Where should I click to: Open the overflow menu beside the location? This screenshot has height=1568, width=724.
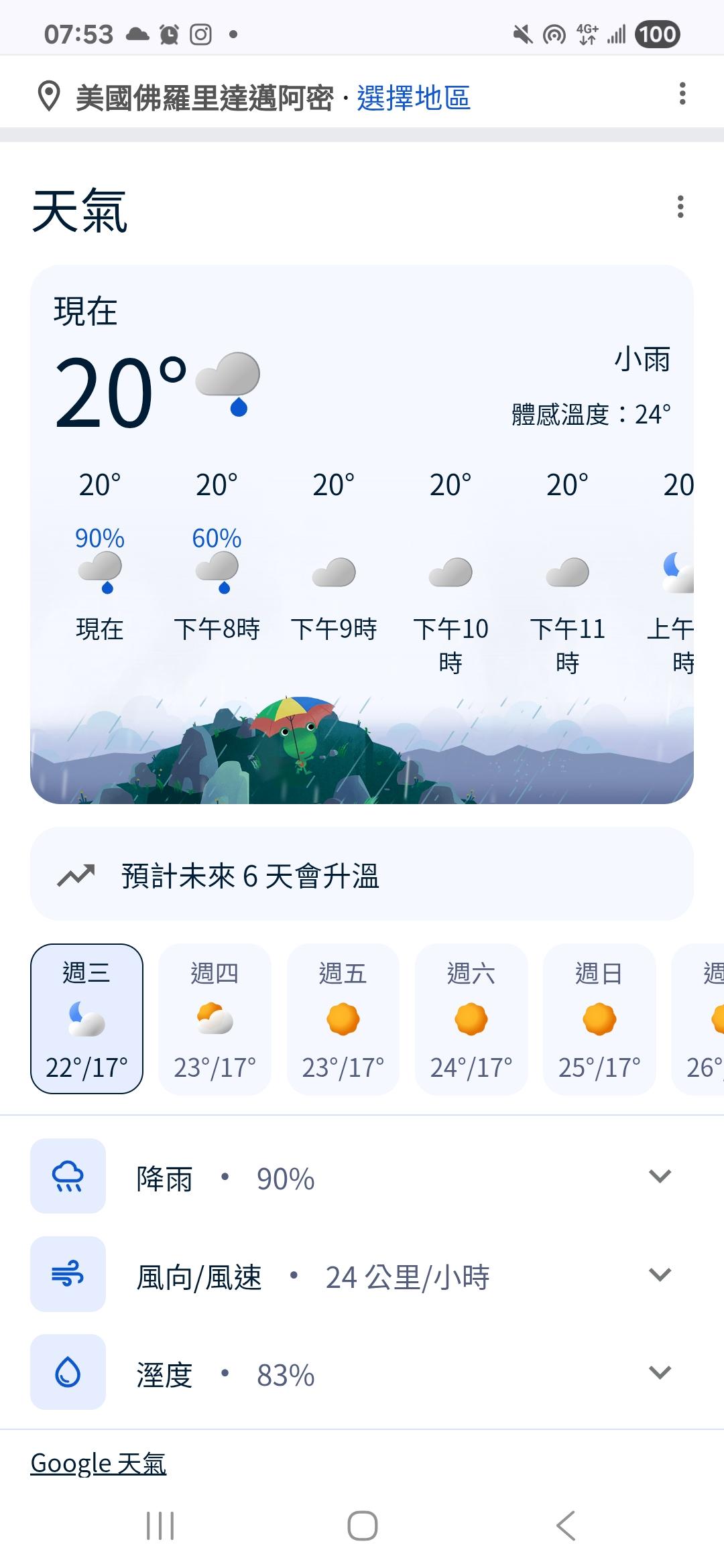pos(682,94)
